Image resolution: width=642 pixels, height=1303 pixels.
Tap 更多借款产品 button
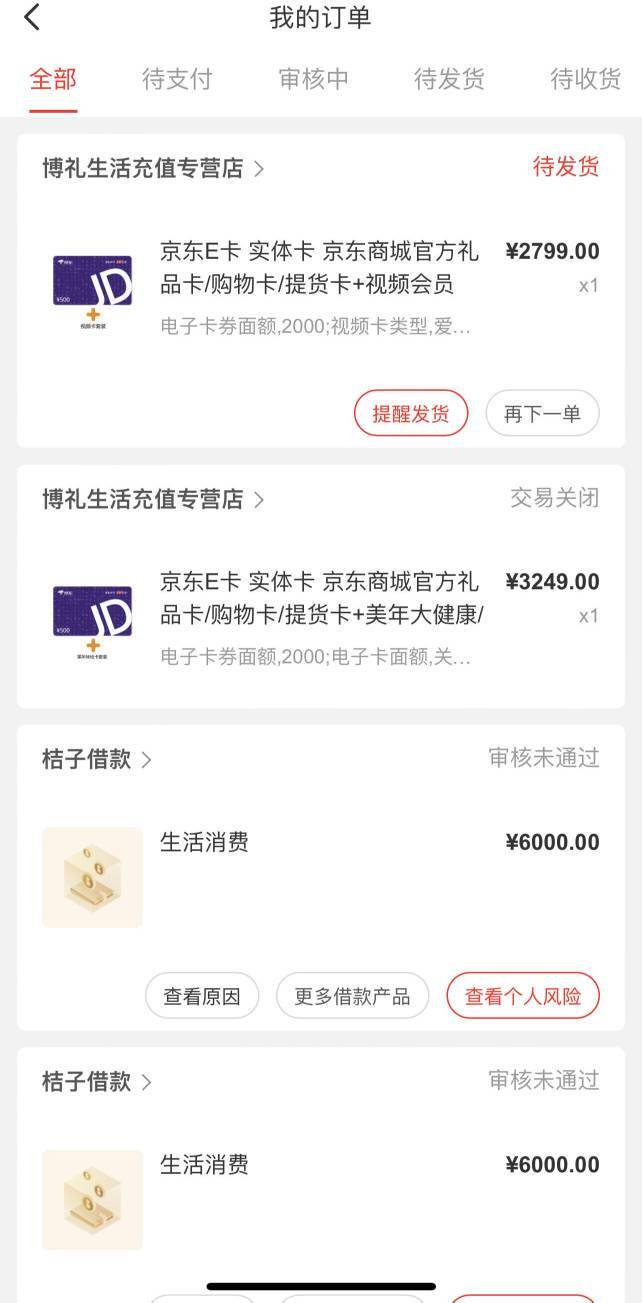point(352,996)
